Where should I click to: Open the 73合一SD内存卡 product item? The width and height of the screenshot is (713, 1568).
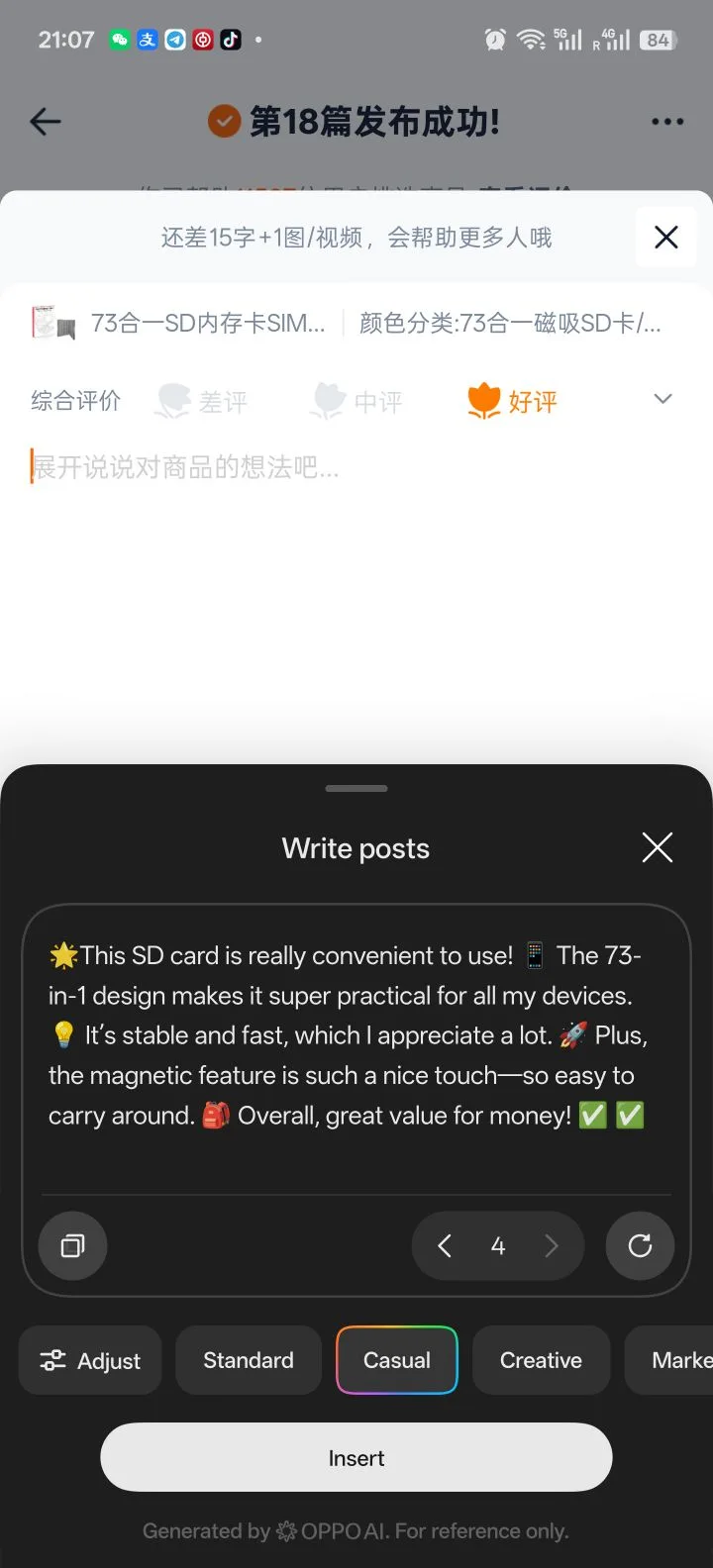tap(178, 323)
